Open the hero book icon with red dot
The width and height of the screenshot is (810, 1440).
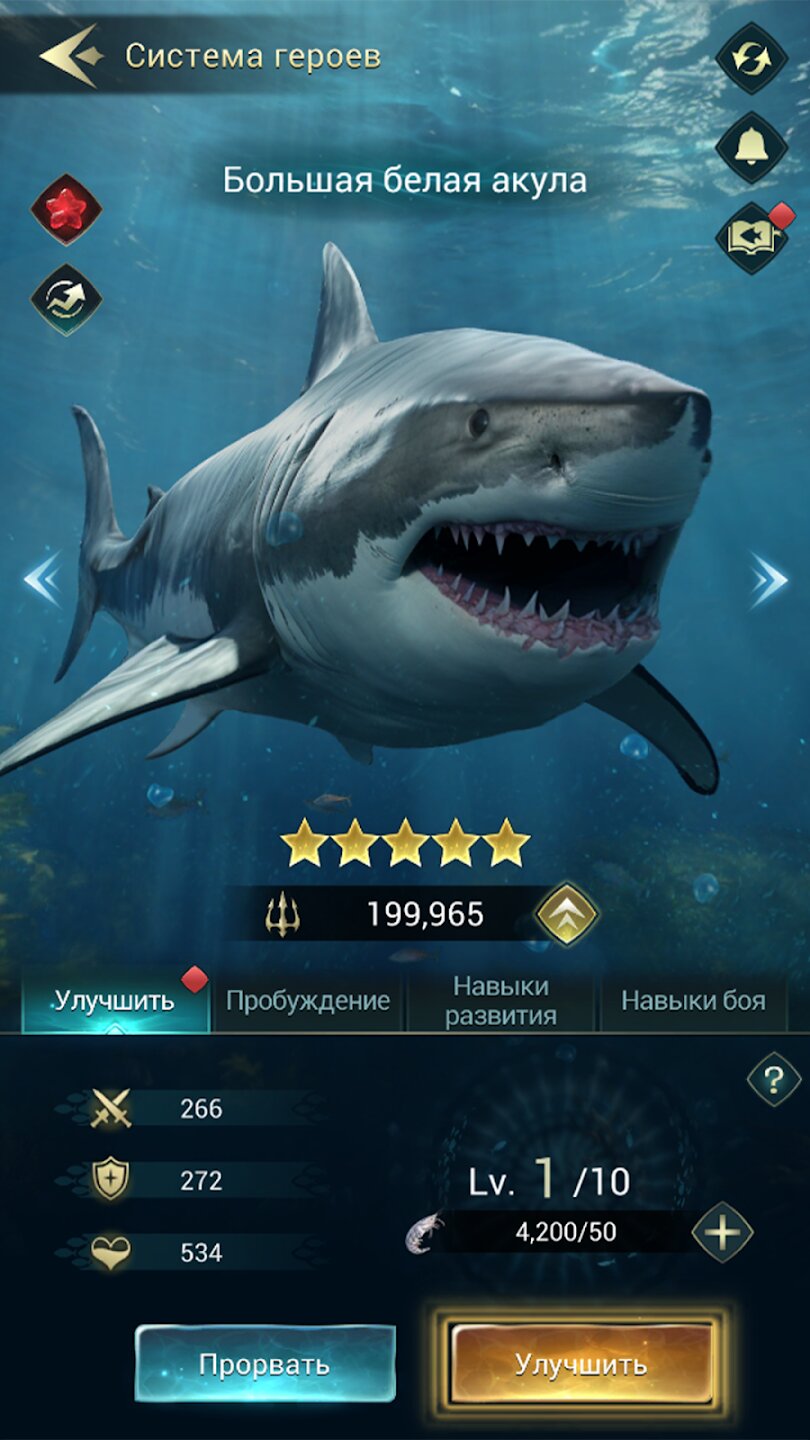(x=752, y=237)
